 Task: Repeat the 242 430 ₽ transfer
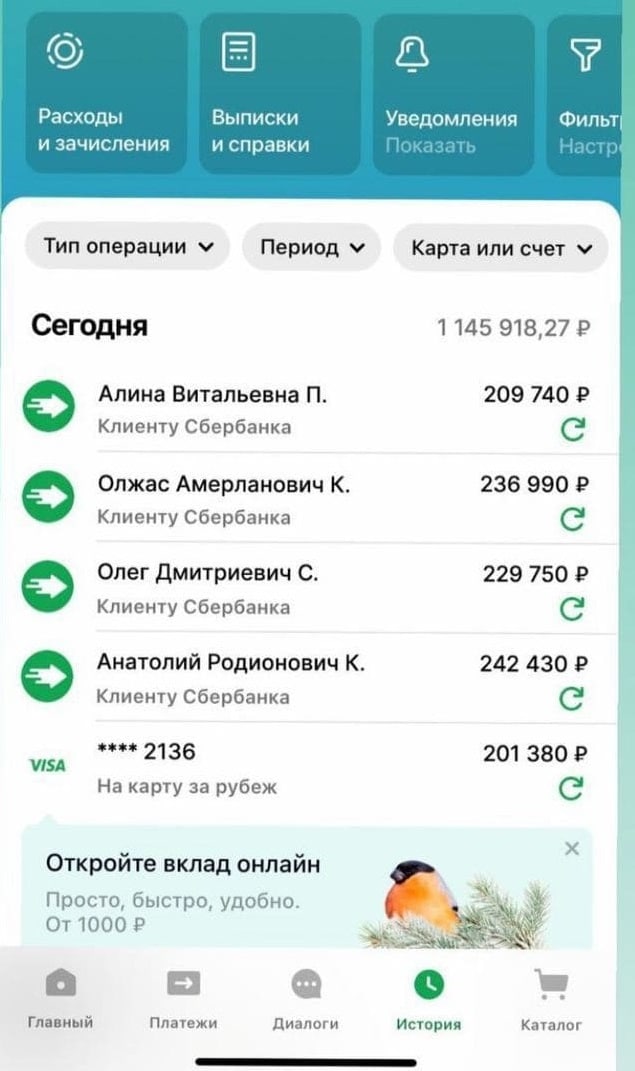coord(572,699)
